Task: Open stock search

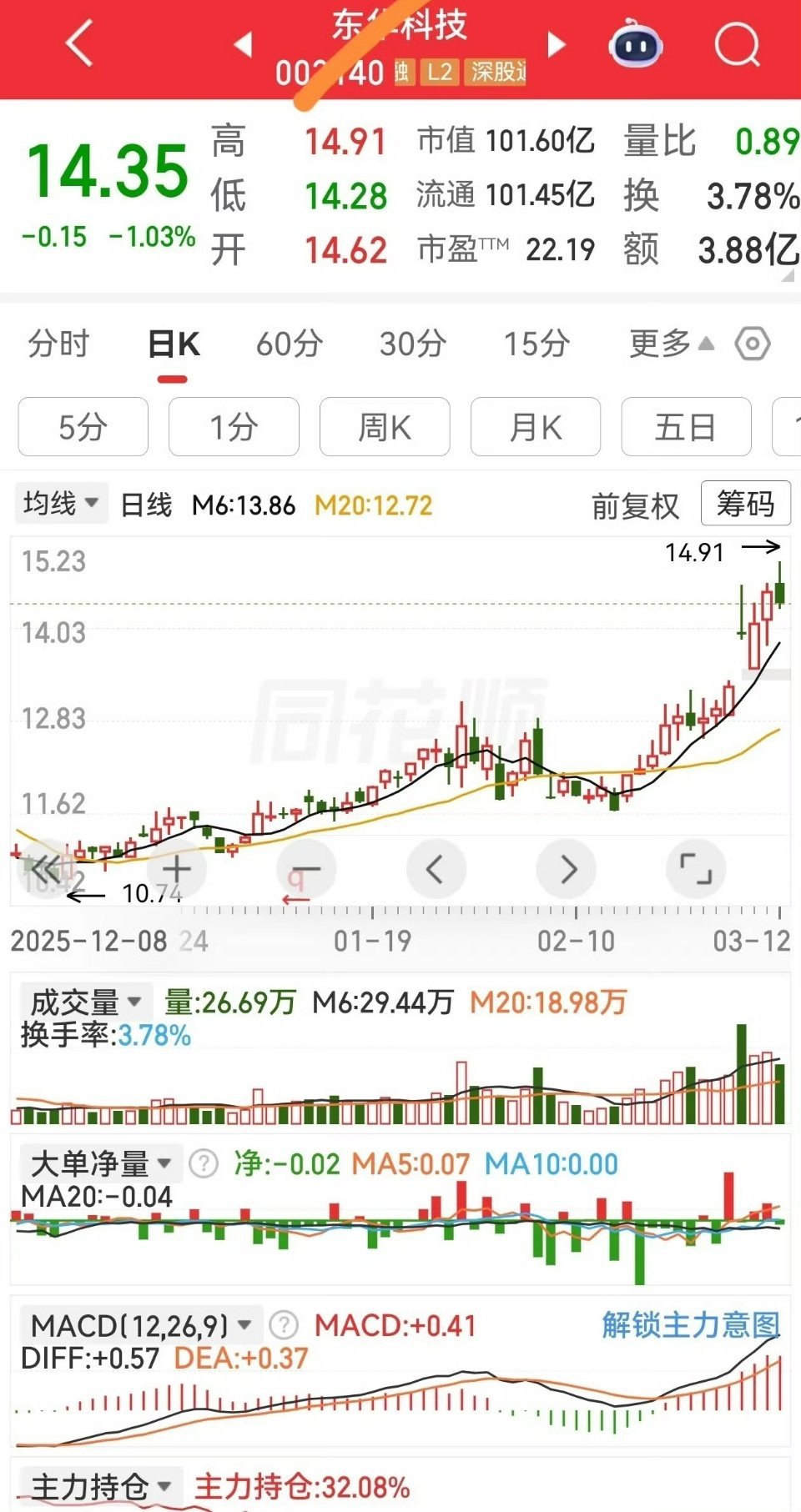Action: pos(738,43)
